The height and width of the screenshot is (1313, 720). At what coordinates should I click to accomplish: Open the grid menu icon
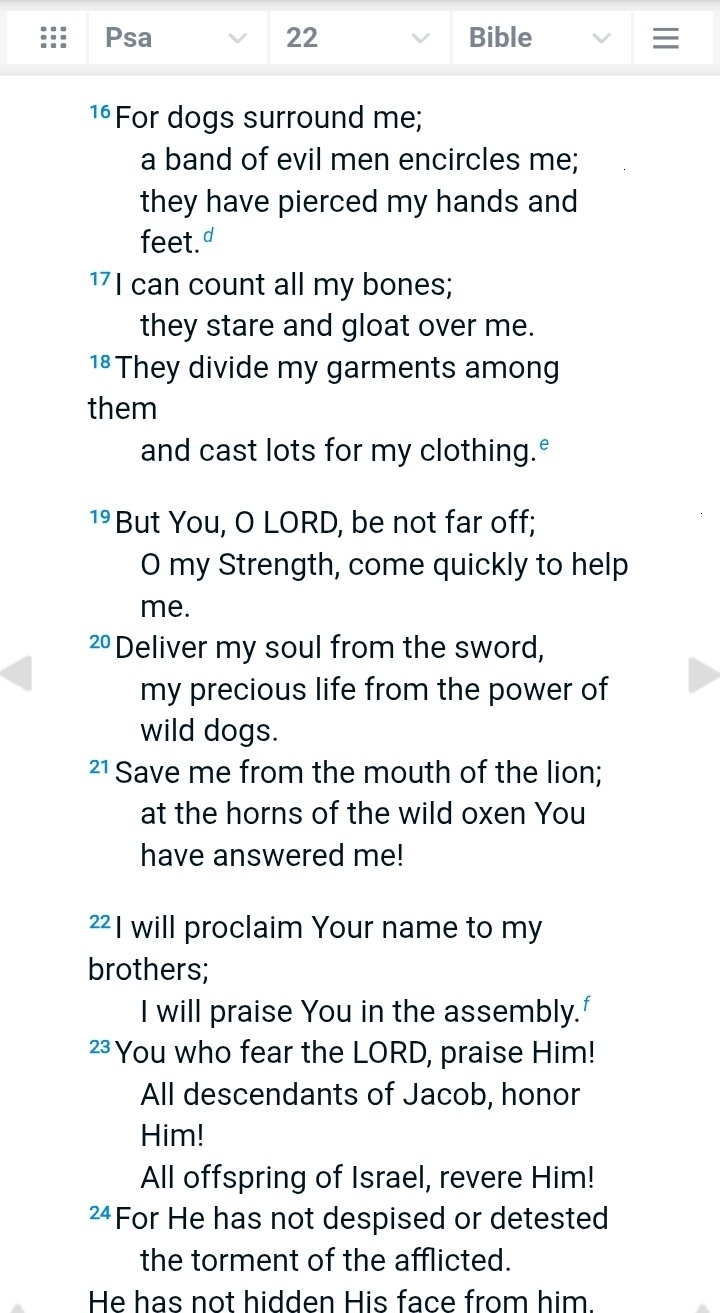[x=52, y=38]
